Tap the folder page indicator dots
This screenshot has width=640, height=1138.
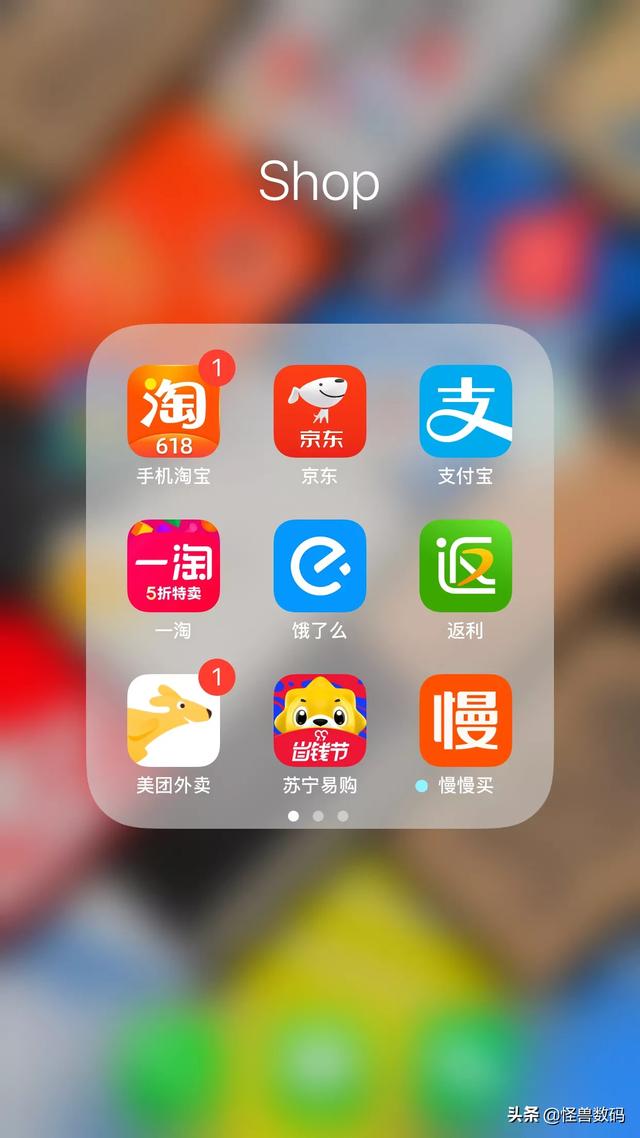[x=318, y=816]
